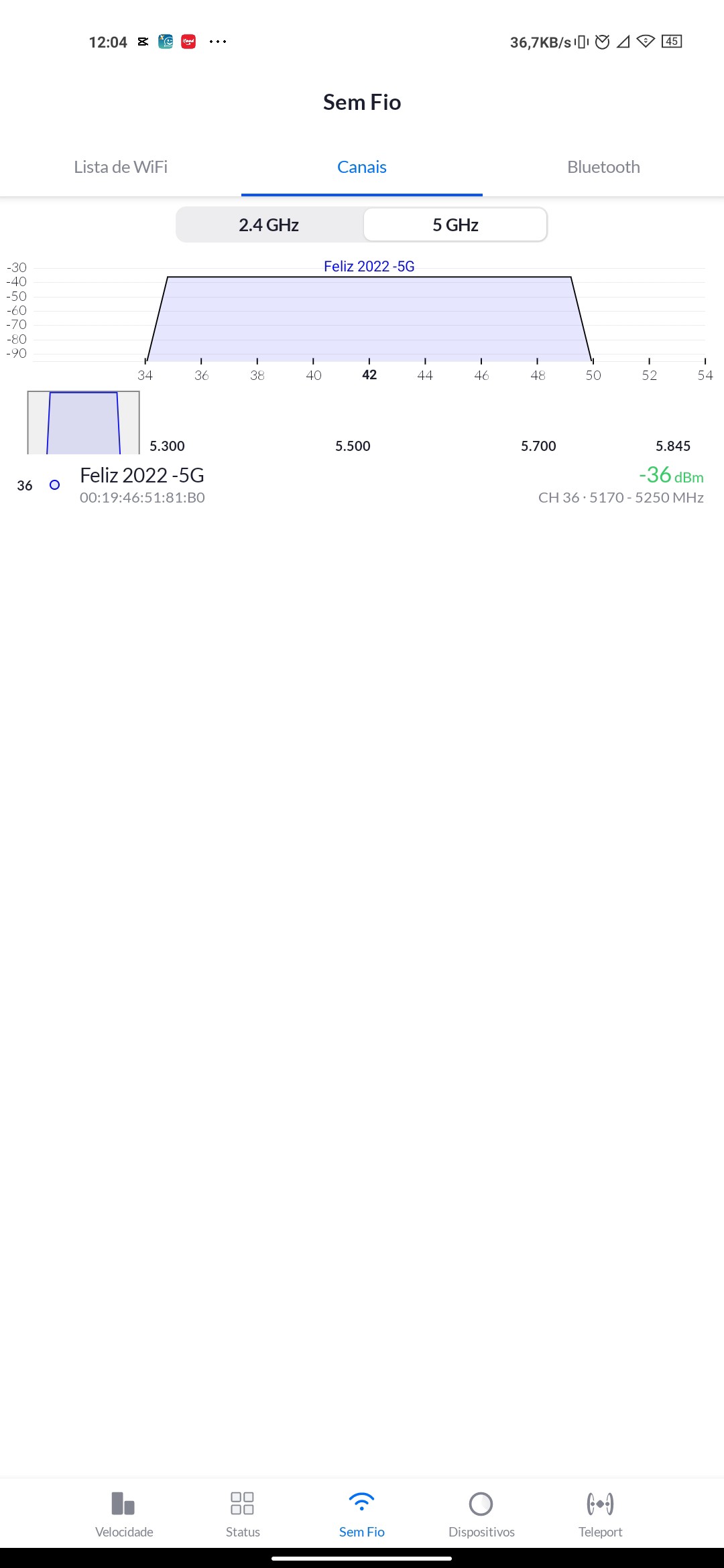Image resolution: width=724 pixels, height=1568 pixels.
Task: Tap the 5 GHz band overview thumbnail
Action: 83,422
